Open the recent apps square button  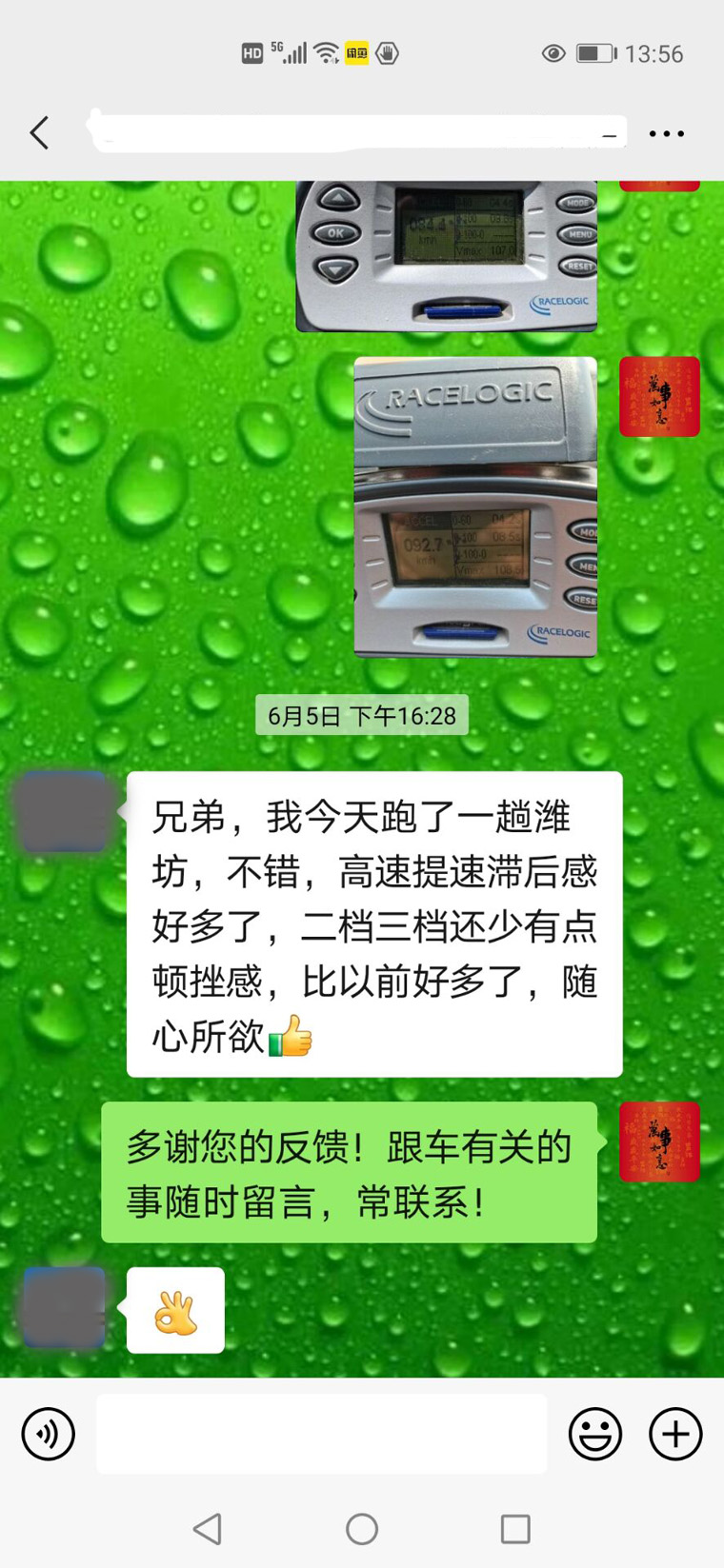(515, 1529)
